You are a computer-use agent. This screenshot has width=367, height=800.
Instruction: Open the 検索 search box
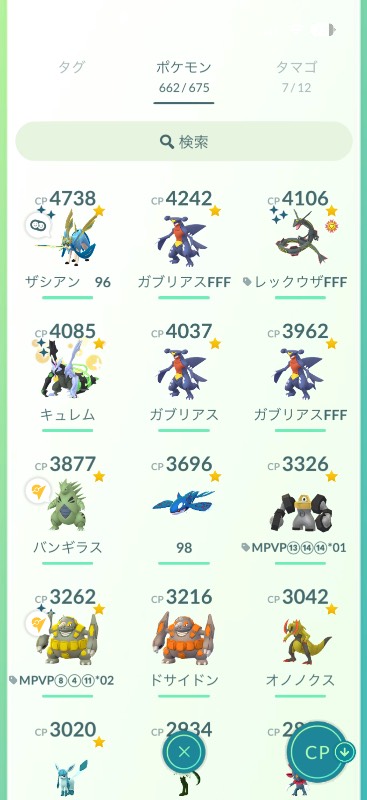point(184,141)
